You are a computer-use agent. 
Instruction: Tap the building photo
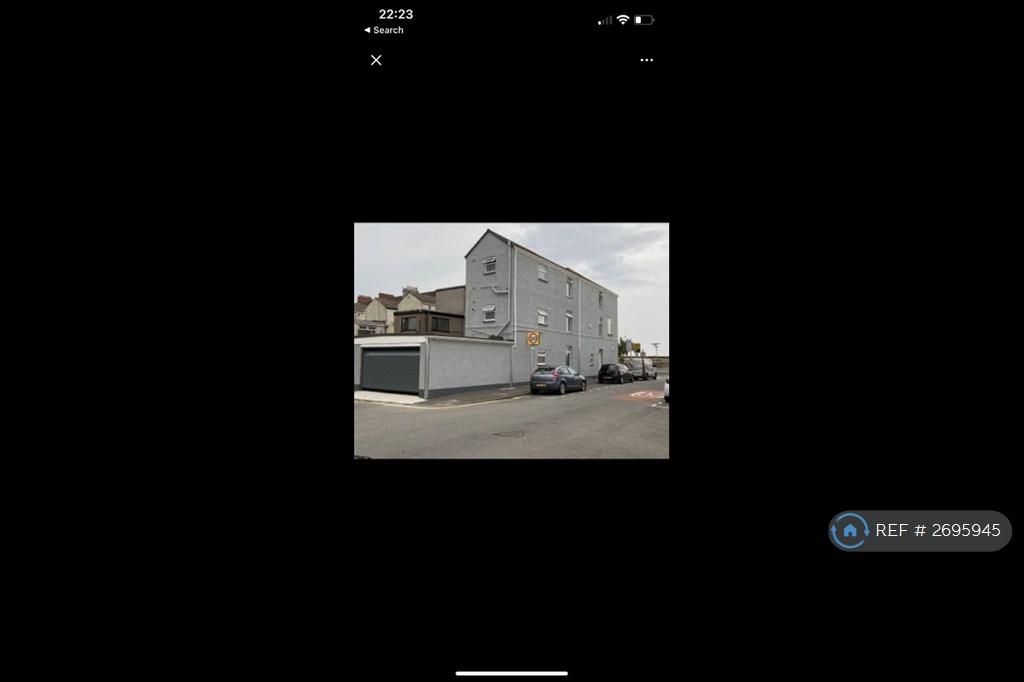click(x=511, y=340)
